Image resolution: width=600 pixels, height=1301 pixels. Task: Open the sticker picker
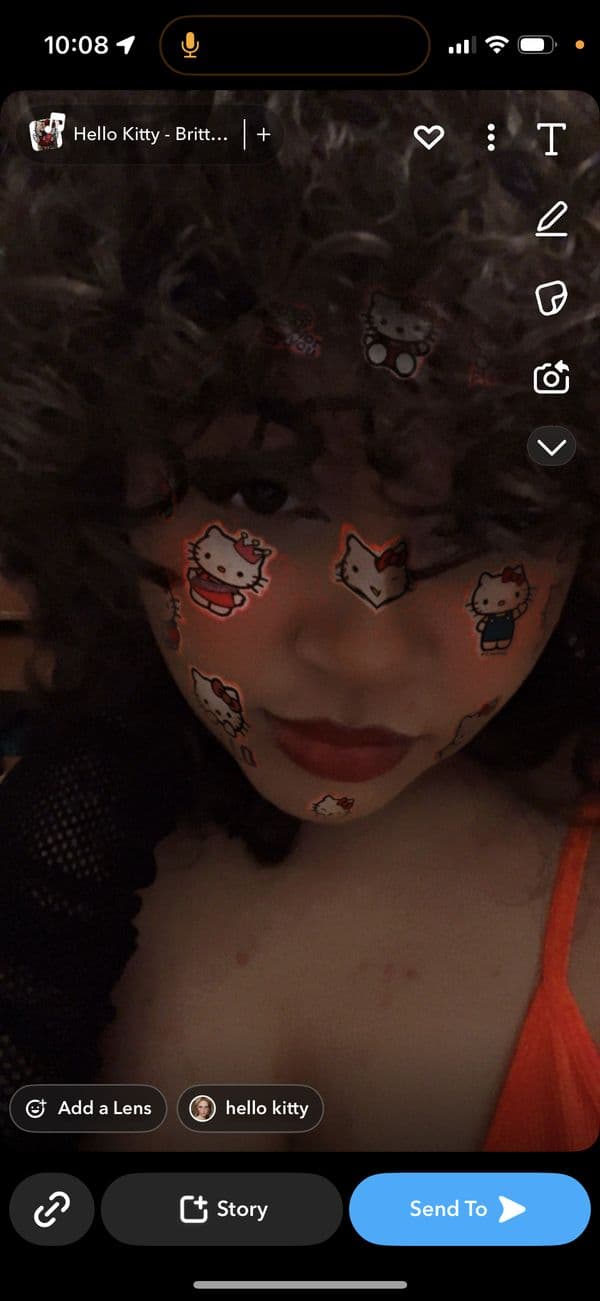coord(551,298)
